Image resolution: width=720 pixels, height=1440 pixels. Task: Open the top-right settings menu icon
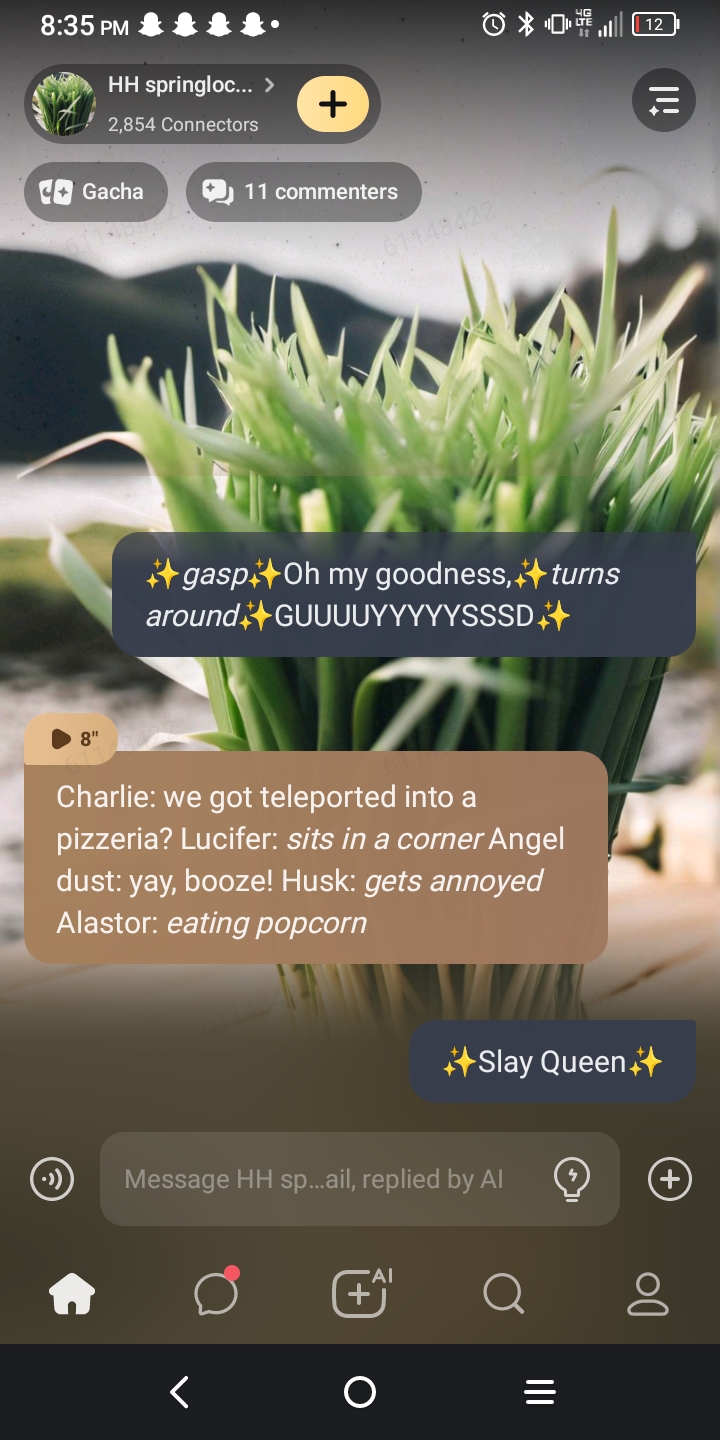[663, 100]
